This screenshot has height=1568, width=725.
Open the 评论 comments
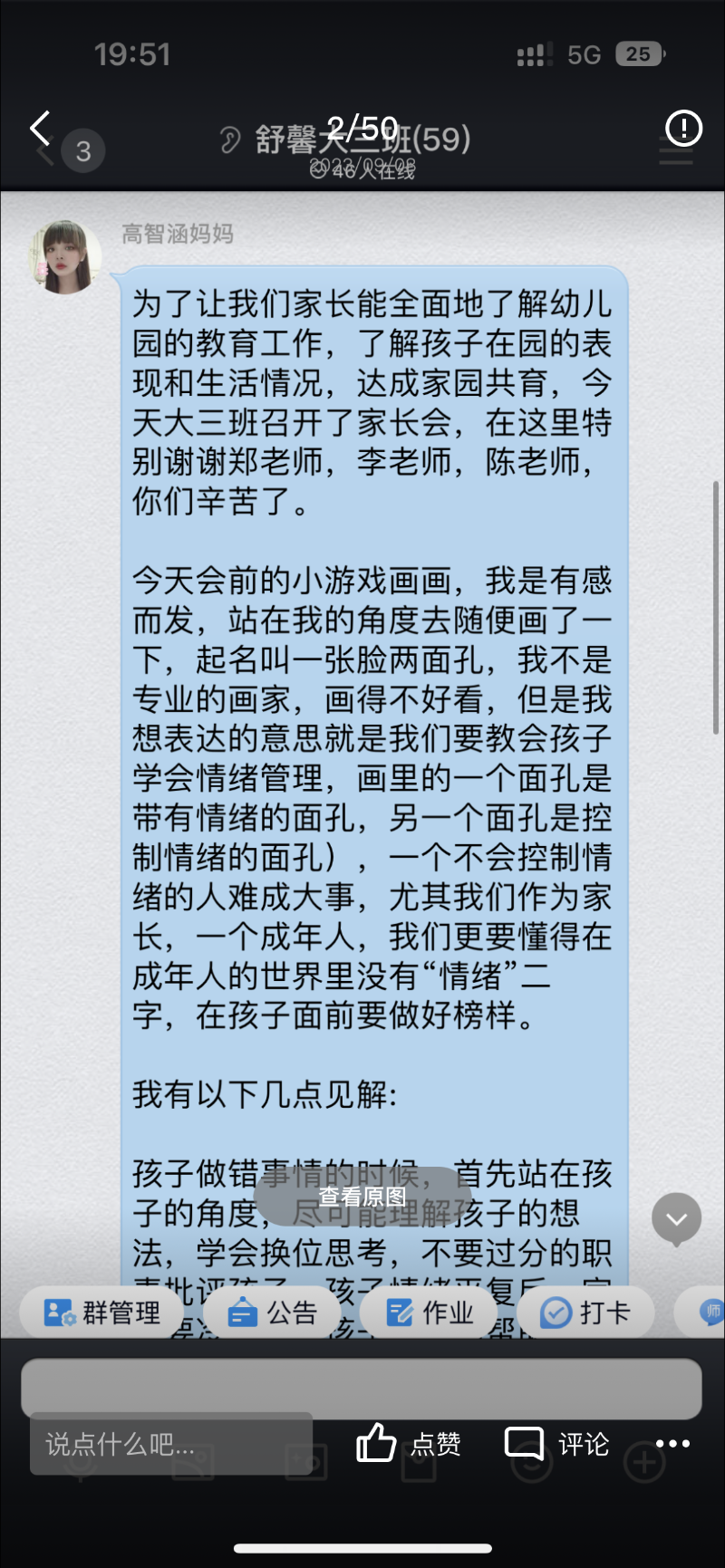[556, 1443]
